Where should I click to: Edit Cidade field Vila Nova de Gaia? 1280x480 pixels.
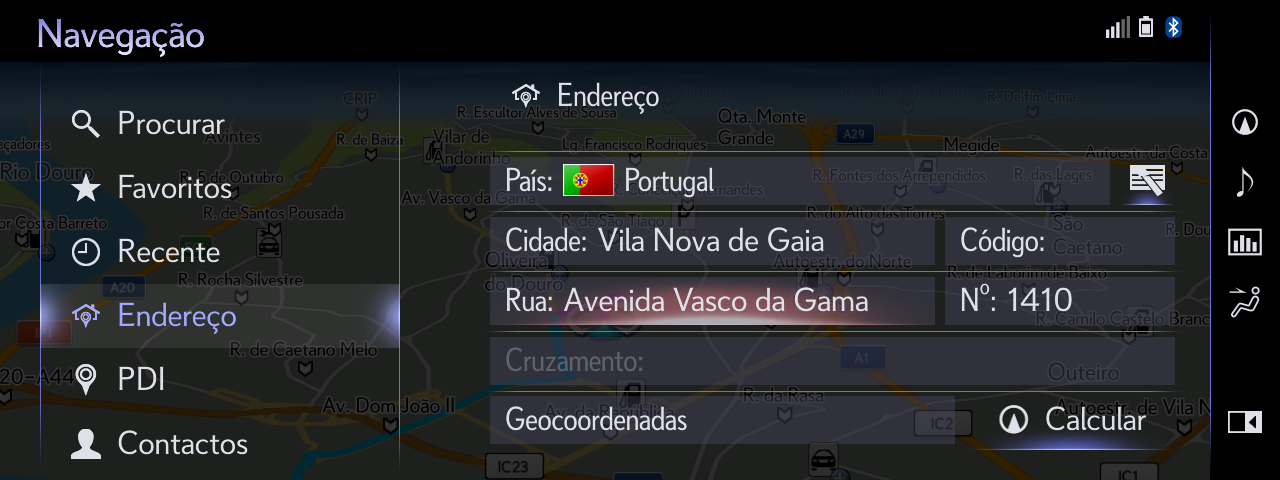pos(711,241)
